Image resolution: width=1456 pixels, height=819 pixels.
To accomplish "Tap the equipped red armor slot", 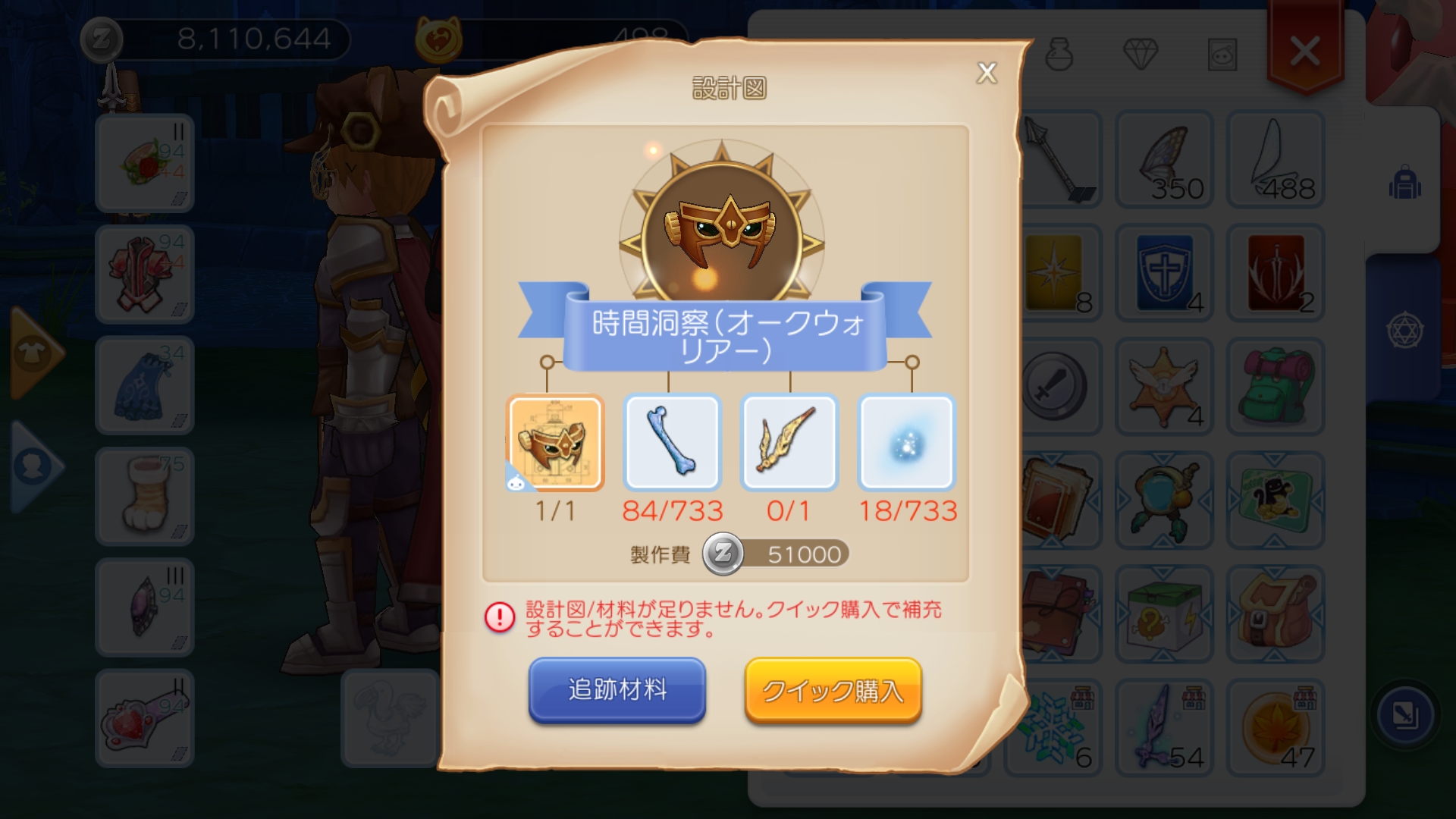I will (145, 275).
